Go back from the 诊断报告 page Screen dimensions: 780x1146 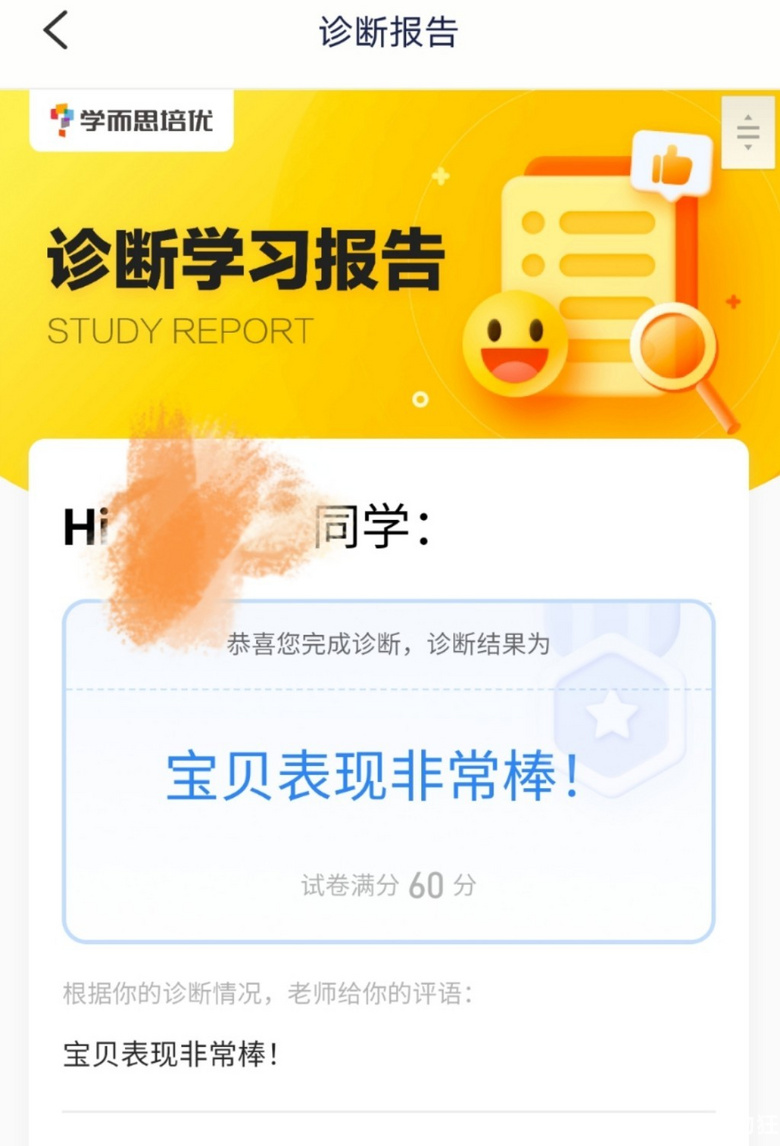[x=56, y=32]
